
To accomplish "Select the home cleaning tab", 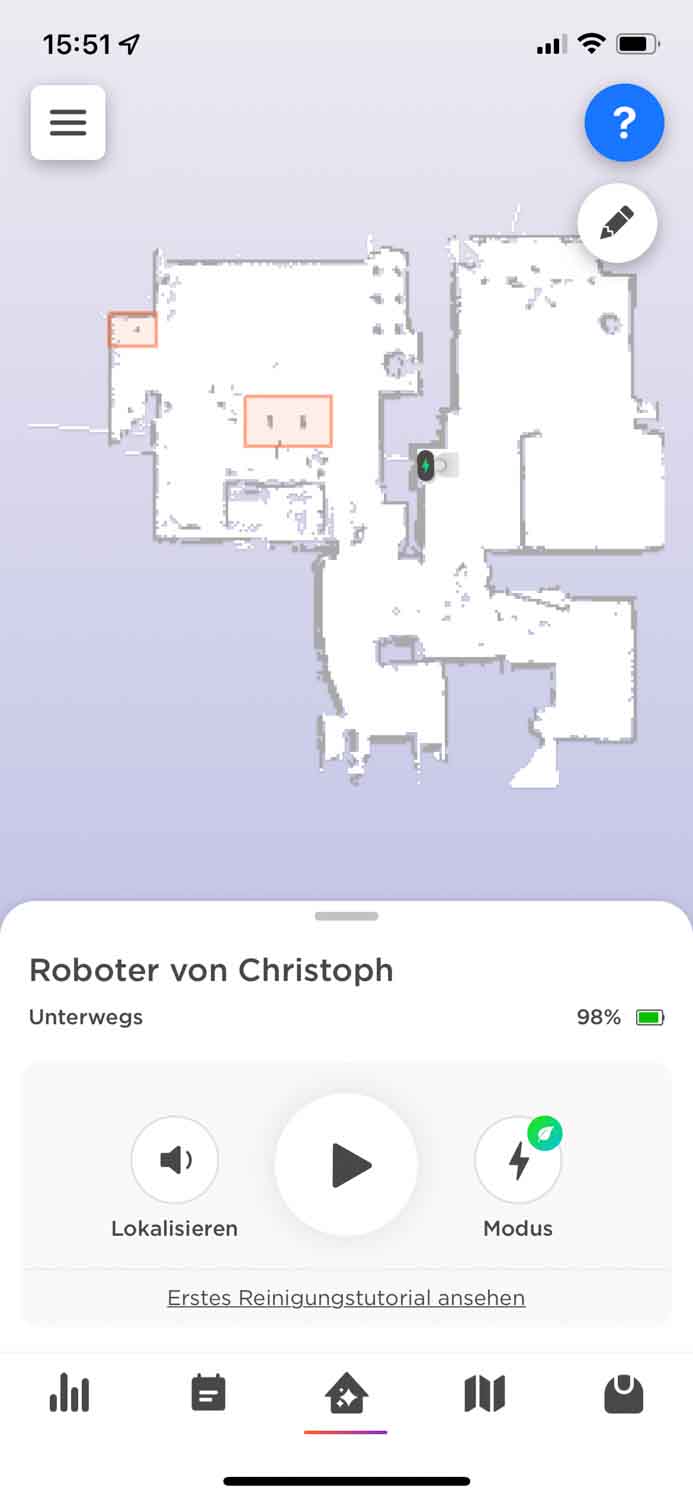I will pos(346,1393).
